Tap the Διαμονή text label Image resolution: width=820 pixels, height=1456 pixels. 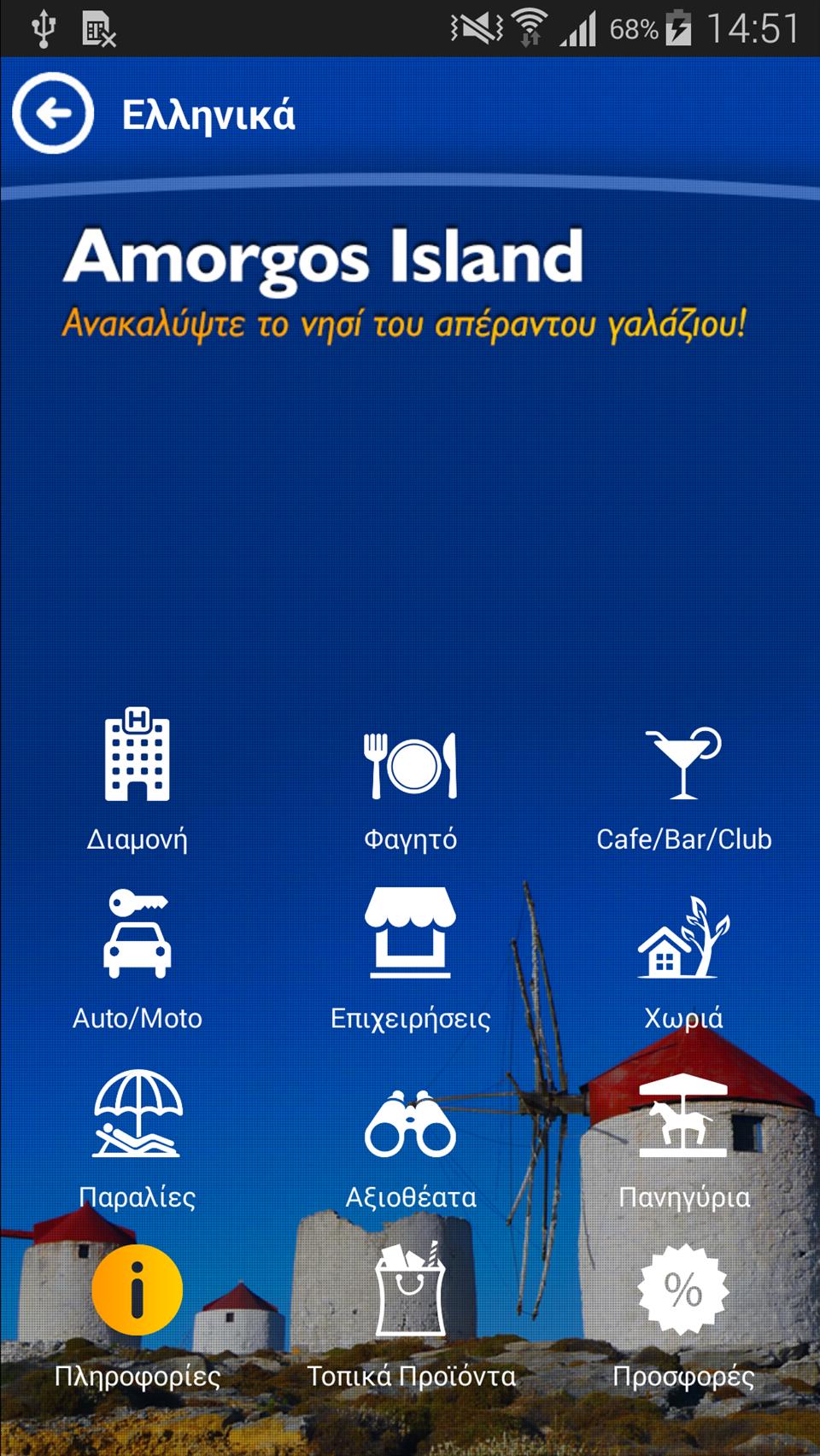click(138, 839)
